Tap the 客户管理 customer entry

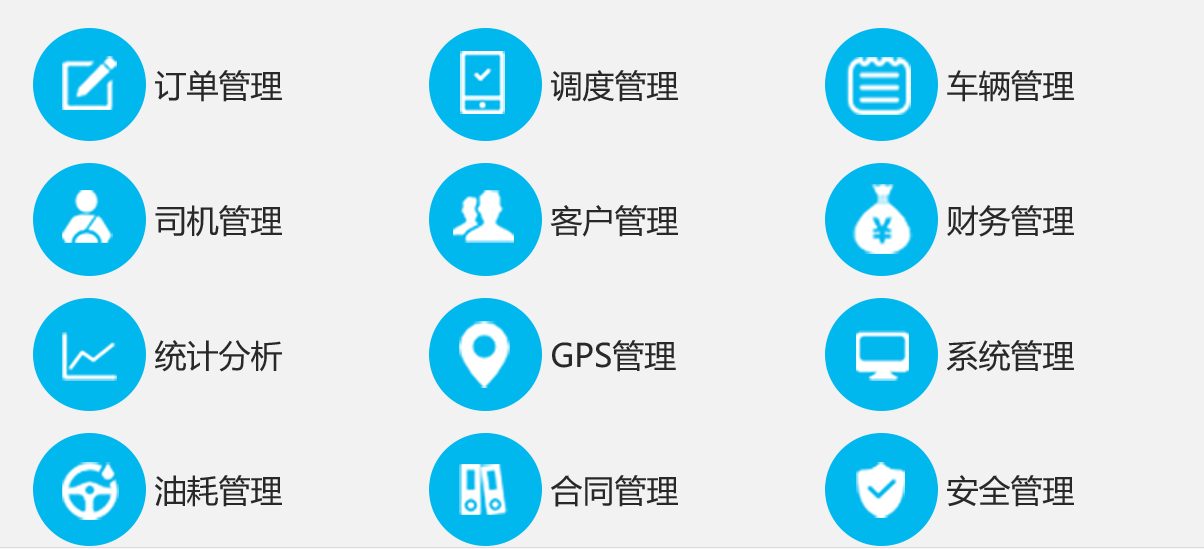(485, 220)
